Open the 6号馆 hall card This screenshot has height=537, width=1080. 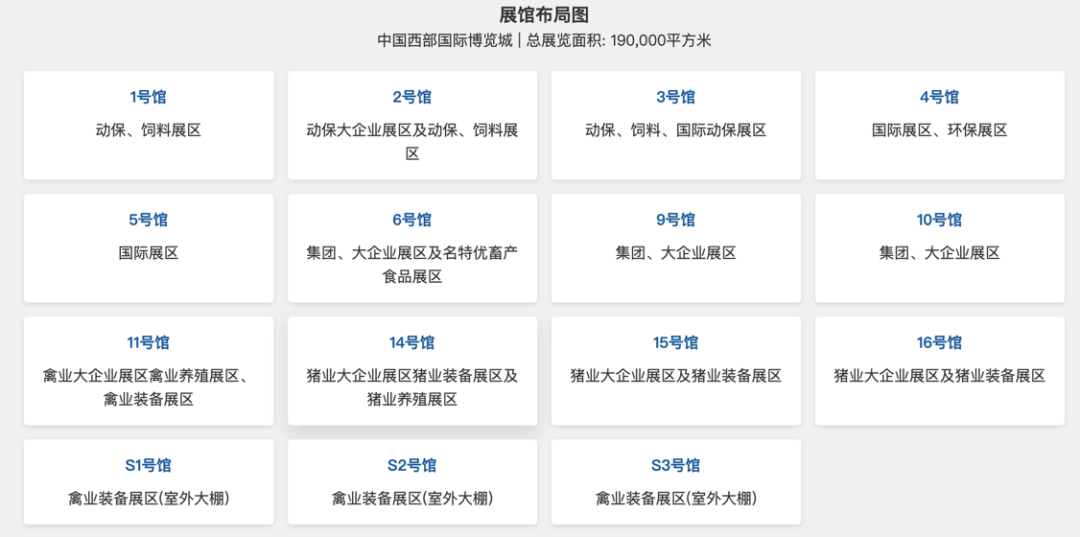(412, 248)
